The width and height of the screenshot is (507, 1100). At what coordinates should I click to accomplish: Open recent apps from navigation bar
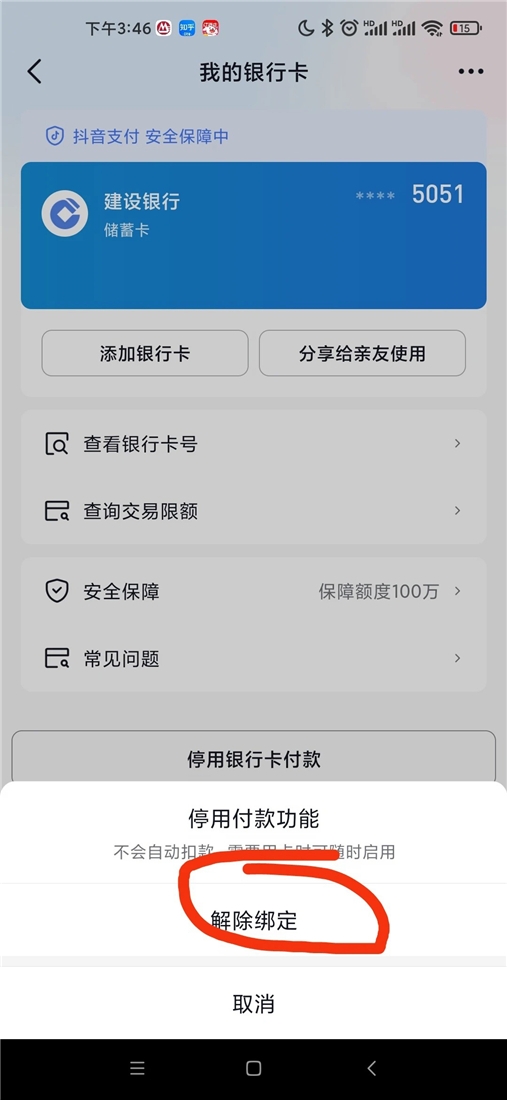(137, 1068)
